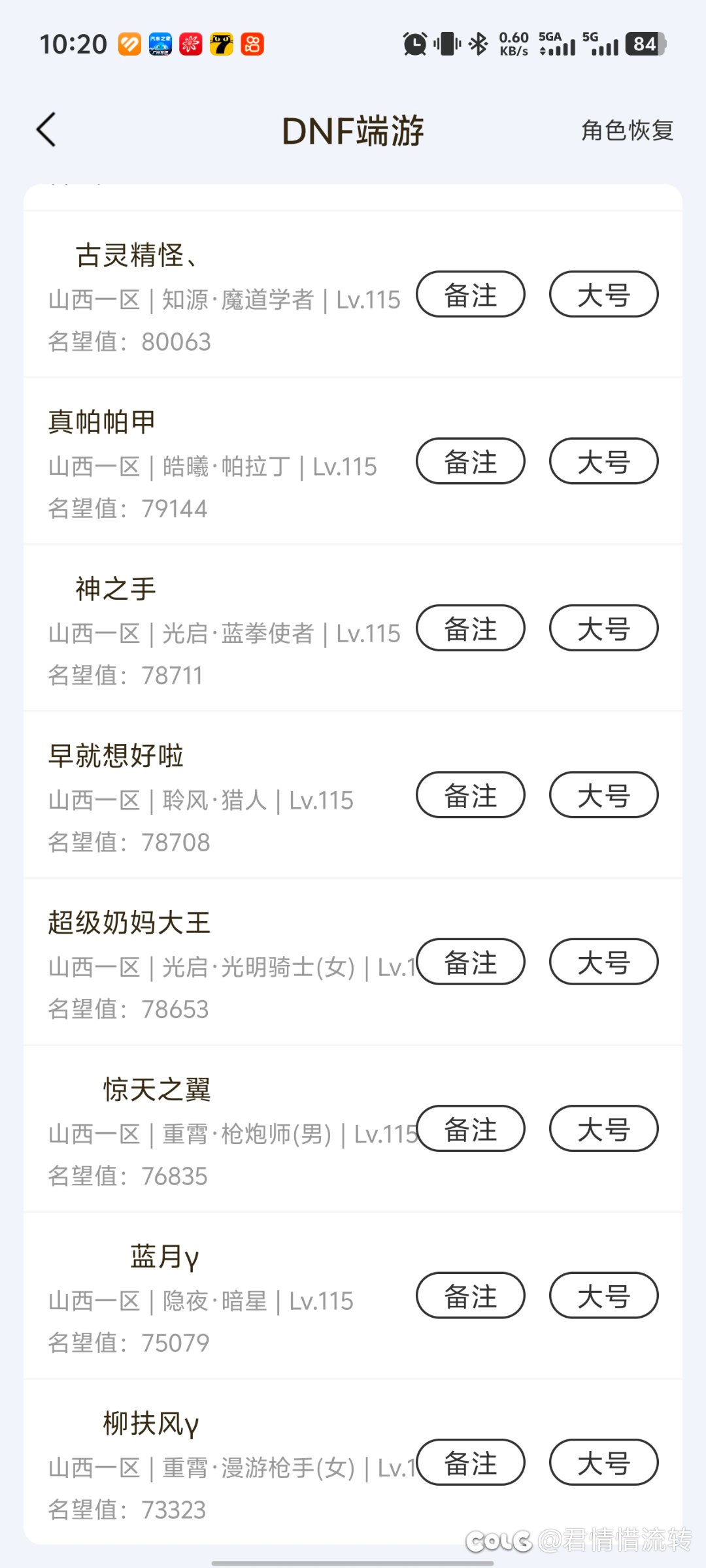Tap the DNF端游 title
706x1568 pixels.
point(353,130)
